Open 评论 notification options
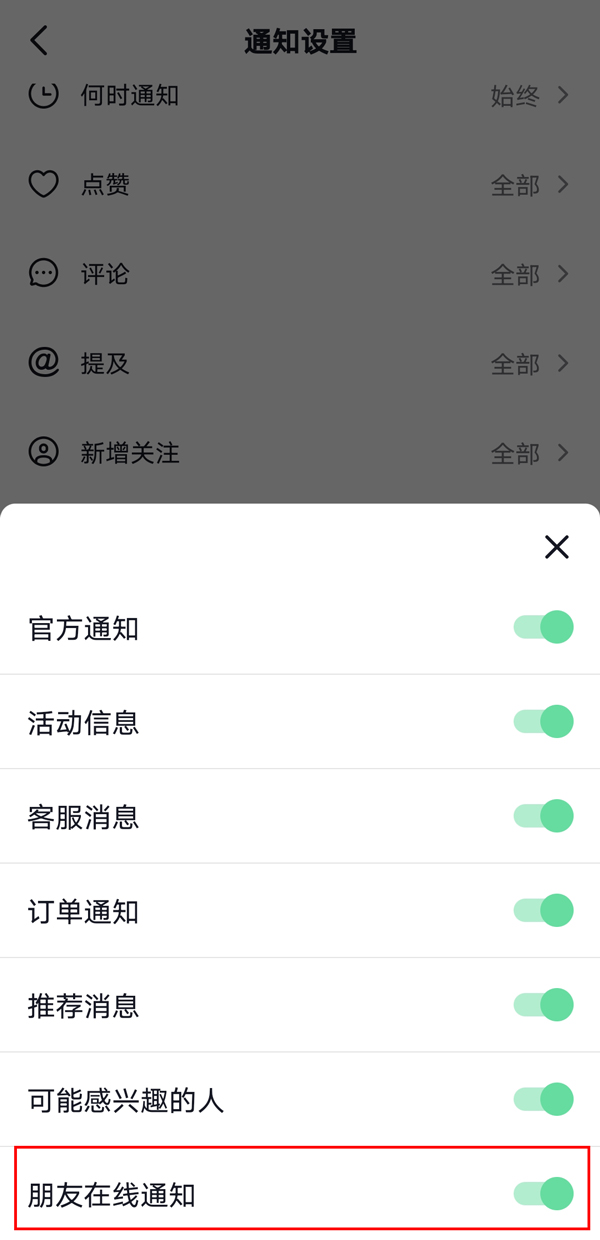The image size is (600, 1240). coord(300,274)
